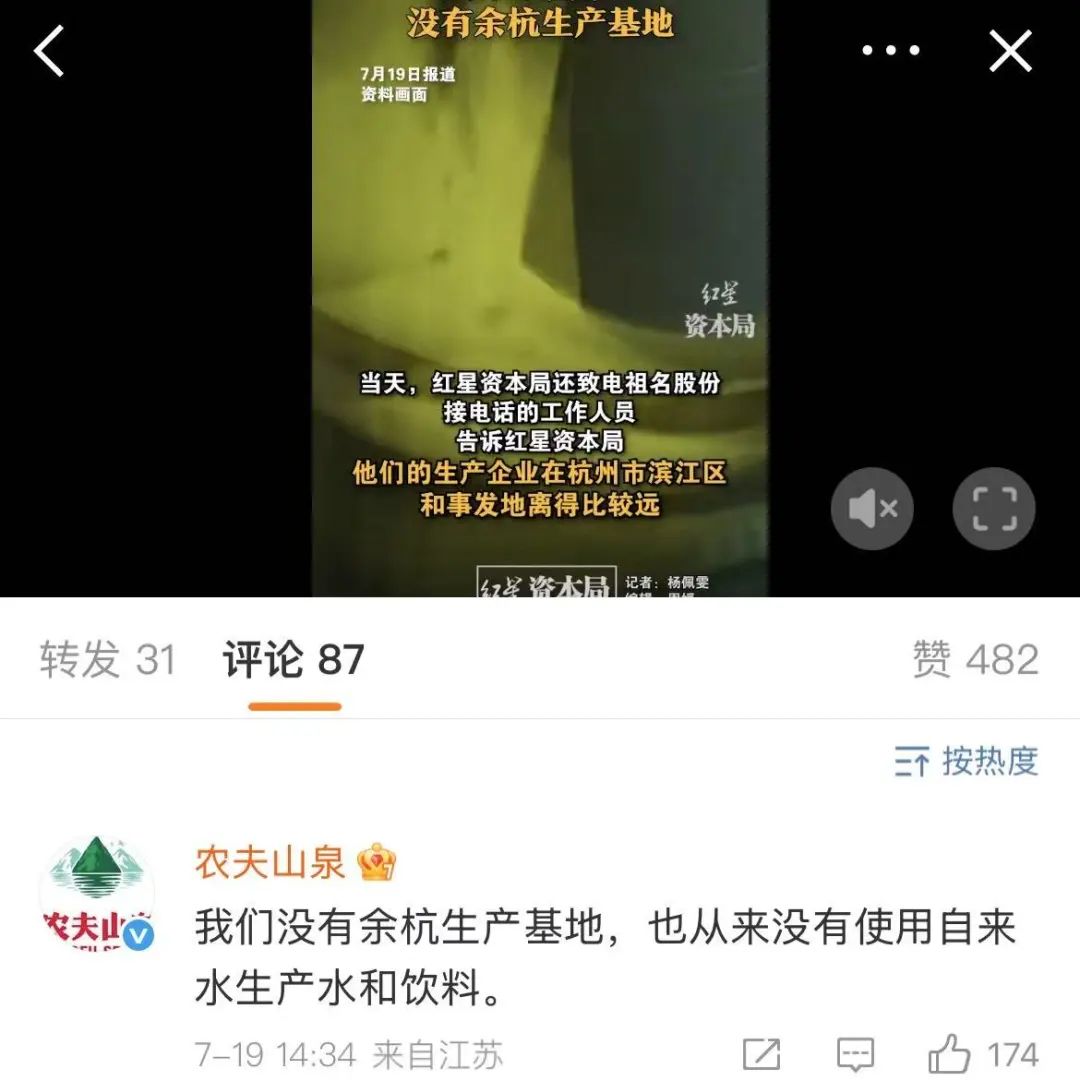Unmute the video sound

coord(872,509)
